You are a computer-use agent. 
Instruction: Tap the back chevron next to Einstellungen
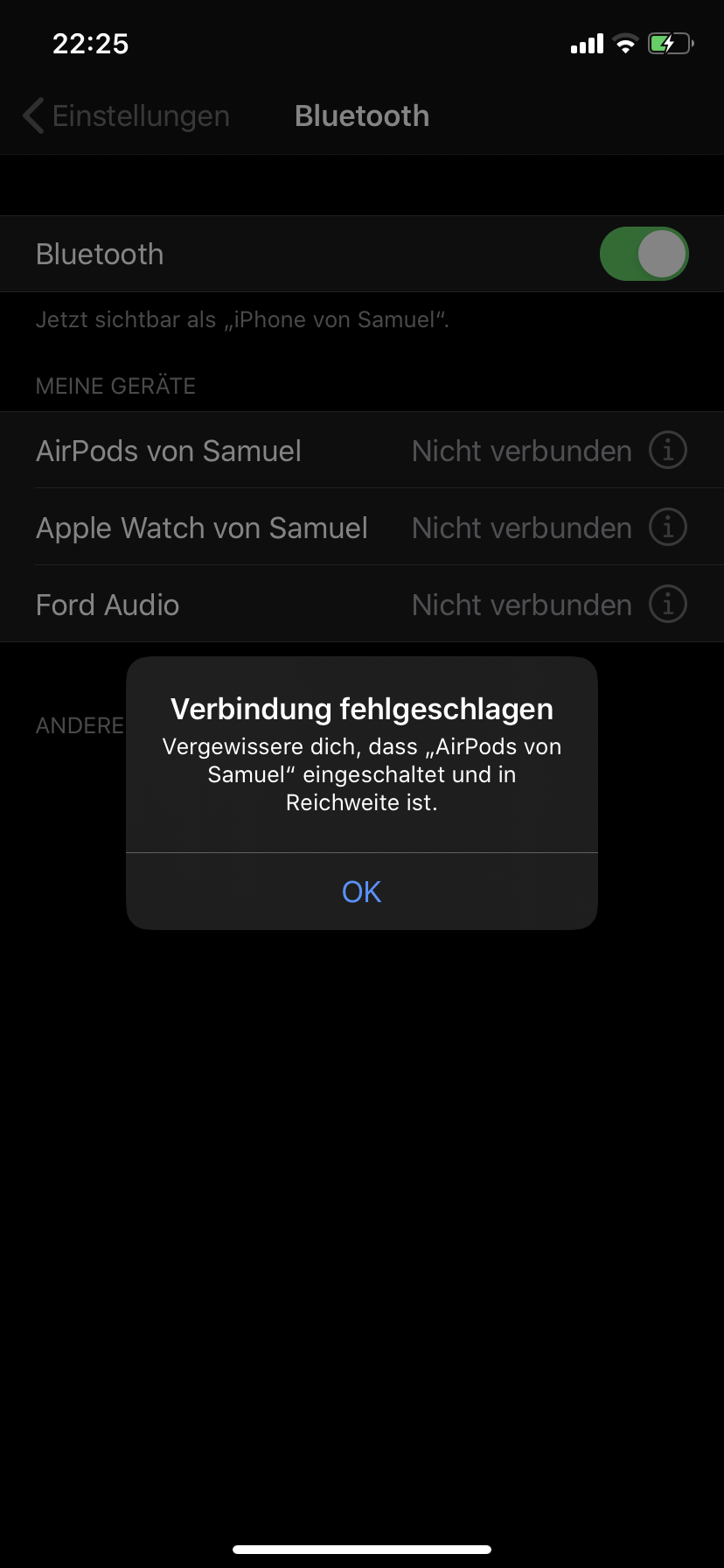(32, 115)
